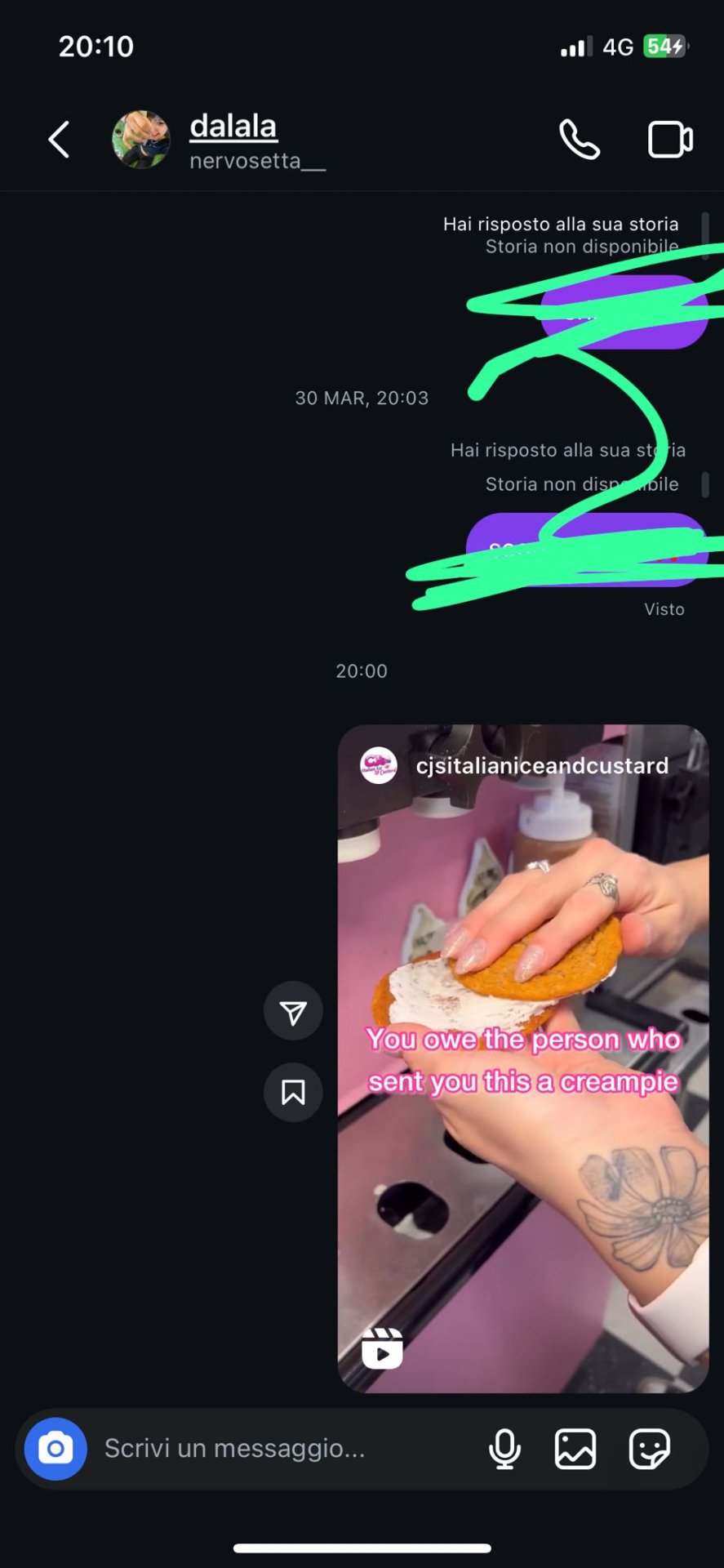Record a voice message with the microphone
This screenshot has height=1568, width=724.
pos(504,1450)
